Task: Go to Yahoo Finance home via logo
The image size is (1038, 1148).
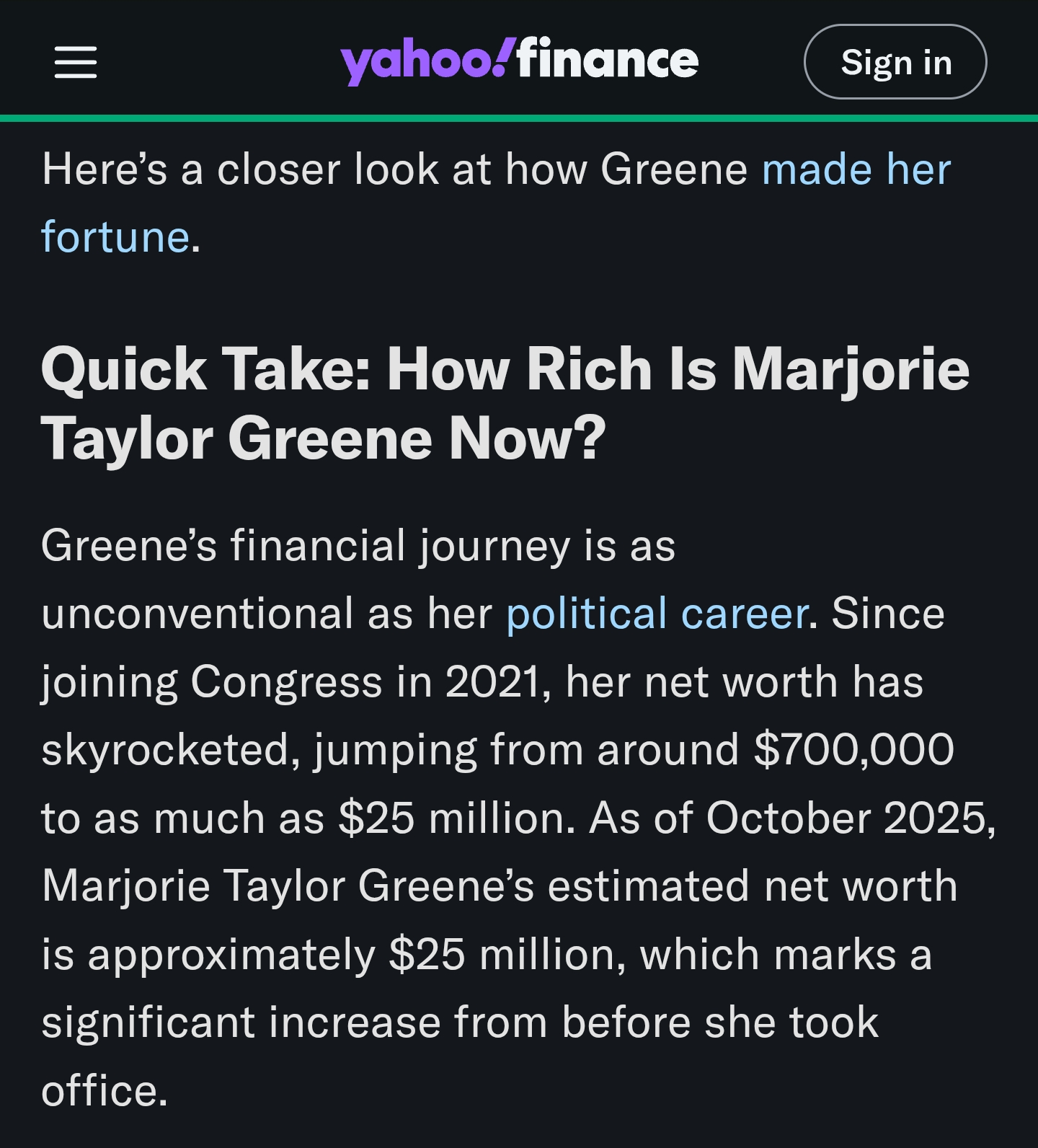Action: 519,61
